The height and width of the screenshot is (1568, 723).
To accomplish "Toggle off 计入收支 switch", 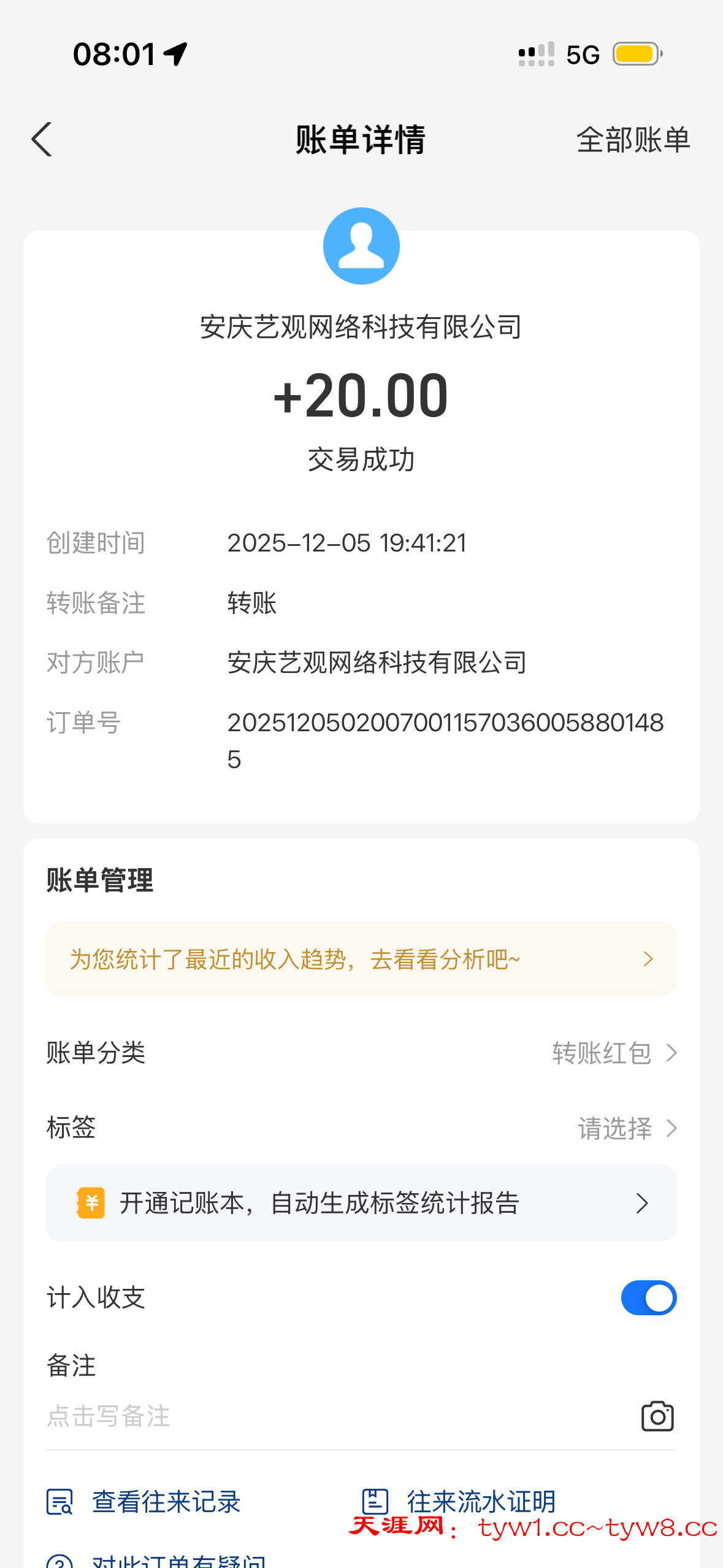I will click(x=648, y=1297).
